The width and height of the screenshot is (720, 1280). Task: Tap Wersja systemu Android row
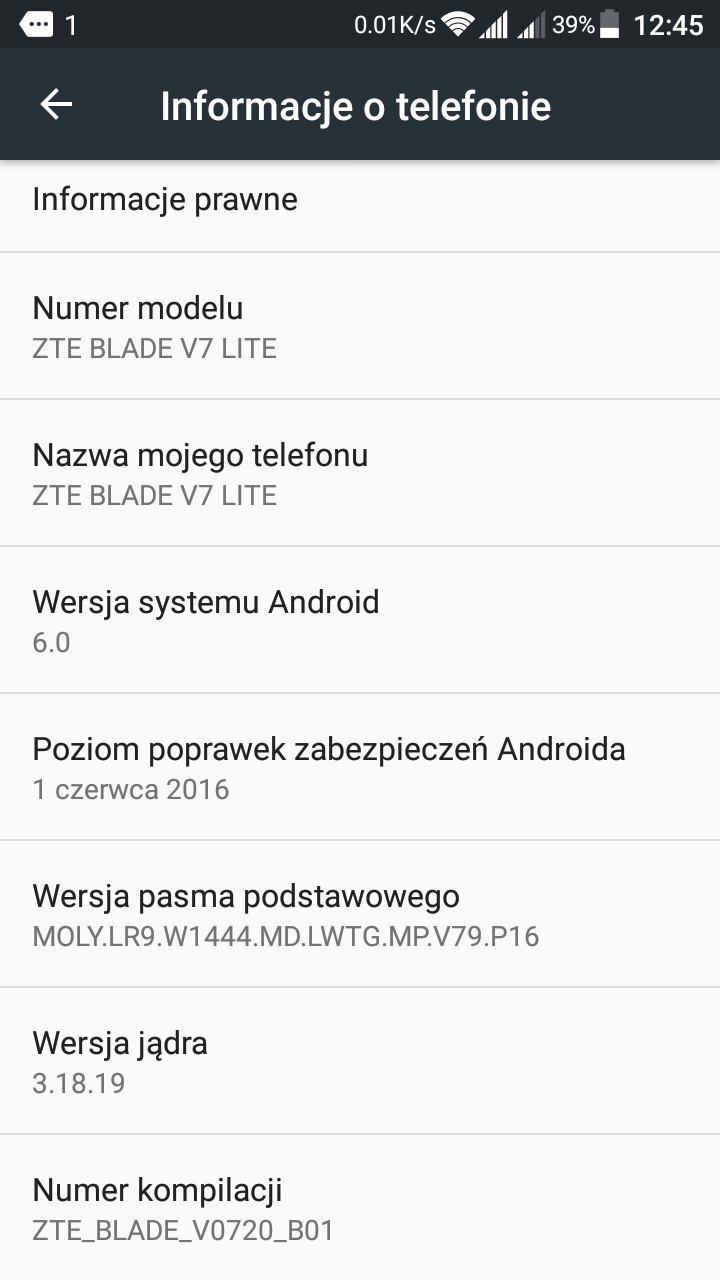pyautogui.click(x=360, y=621)
